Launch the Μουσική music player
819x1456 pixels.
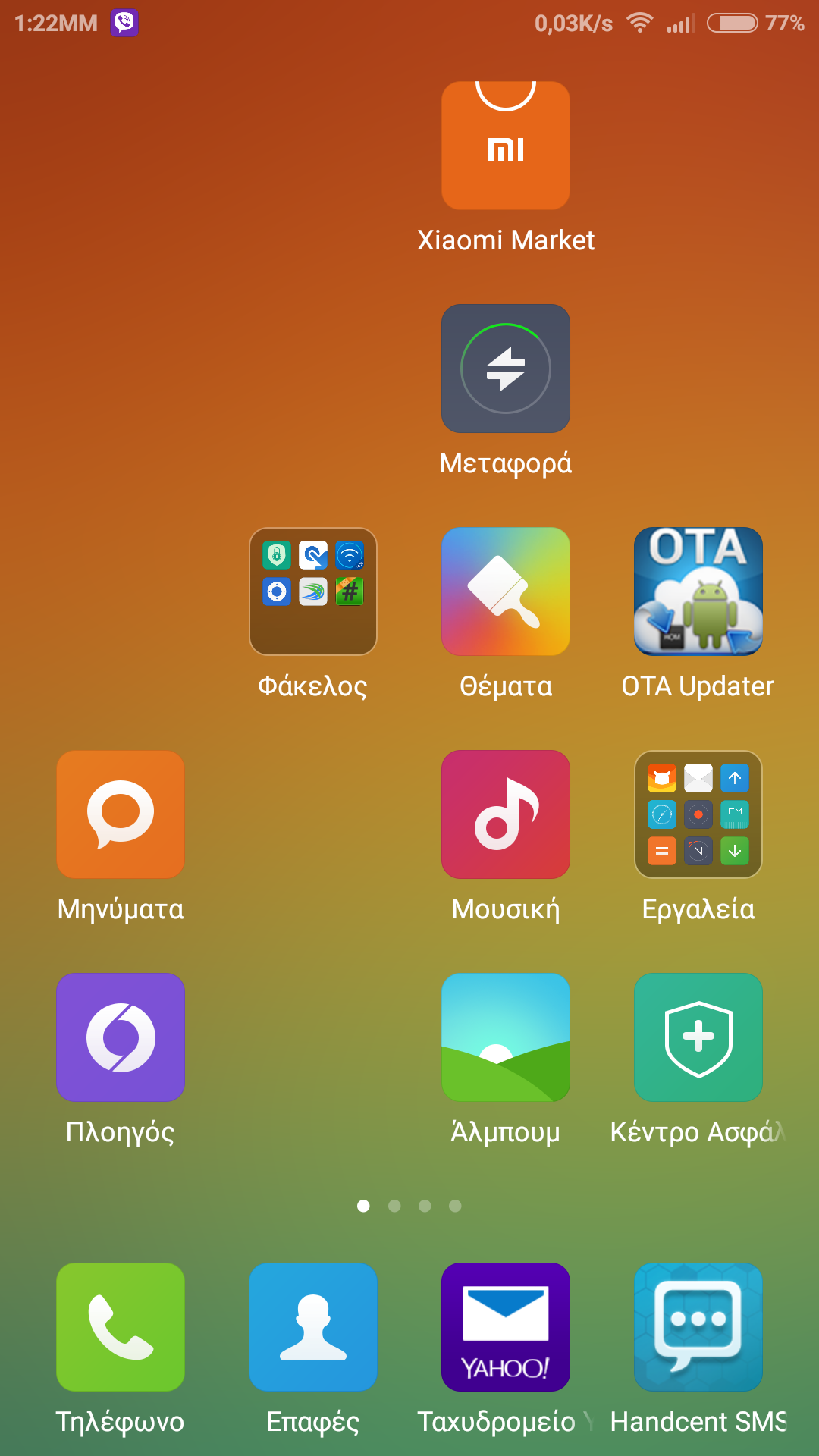pyautogui.click(x=506, y=814)
